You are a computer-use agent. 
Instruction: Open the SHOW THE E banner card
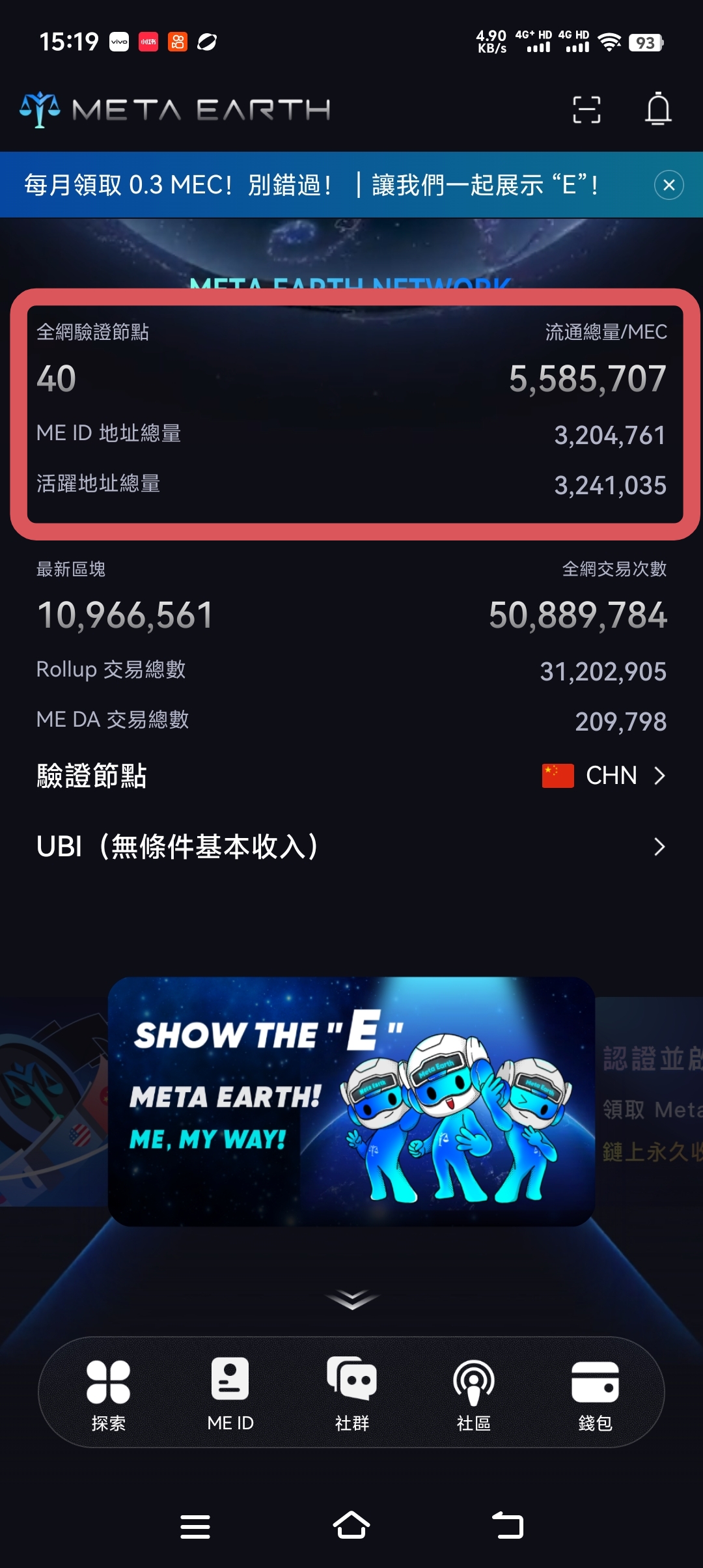pyautogui.click(x=351, y=1100)
